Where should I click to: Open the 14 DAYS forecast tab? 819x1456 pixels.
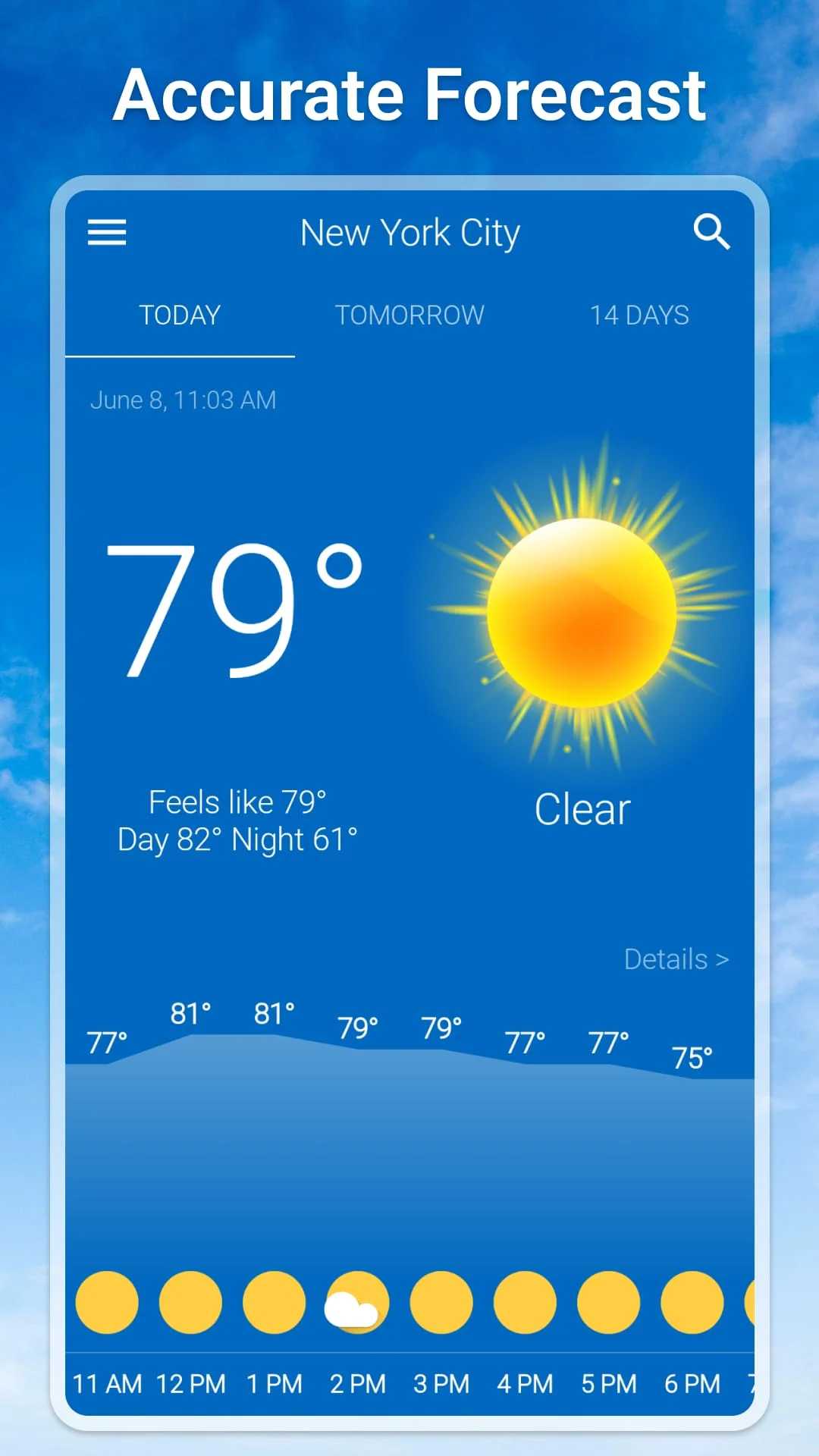[639, 315]
